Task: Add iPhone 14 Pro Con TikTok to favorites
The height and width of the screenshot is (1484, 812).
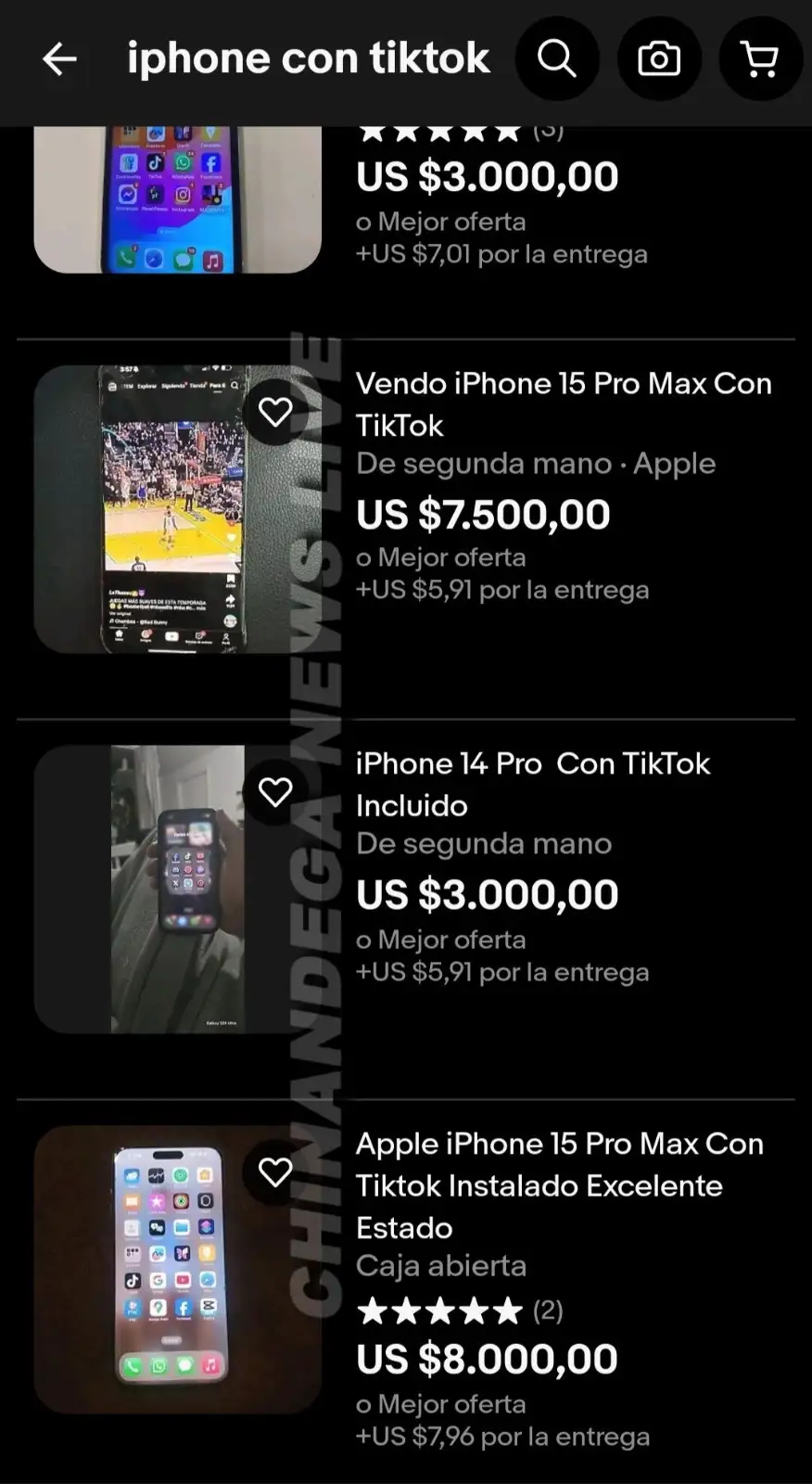Action: [x=275, y=792]
